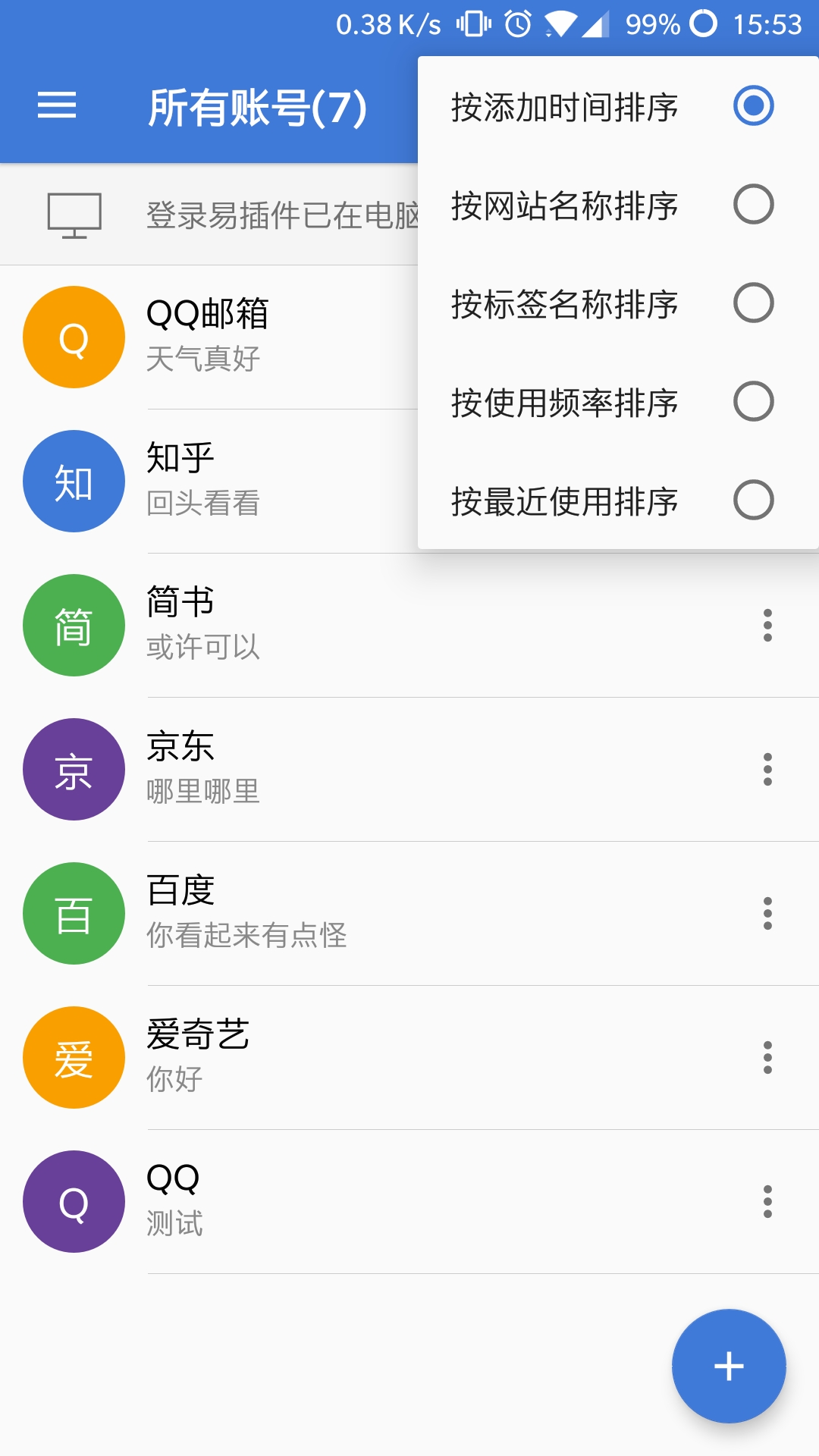
Task: Tap the 知乎 account avatar icon
Action: coord(73,481)
